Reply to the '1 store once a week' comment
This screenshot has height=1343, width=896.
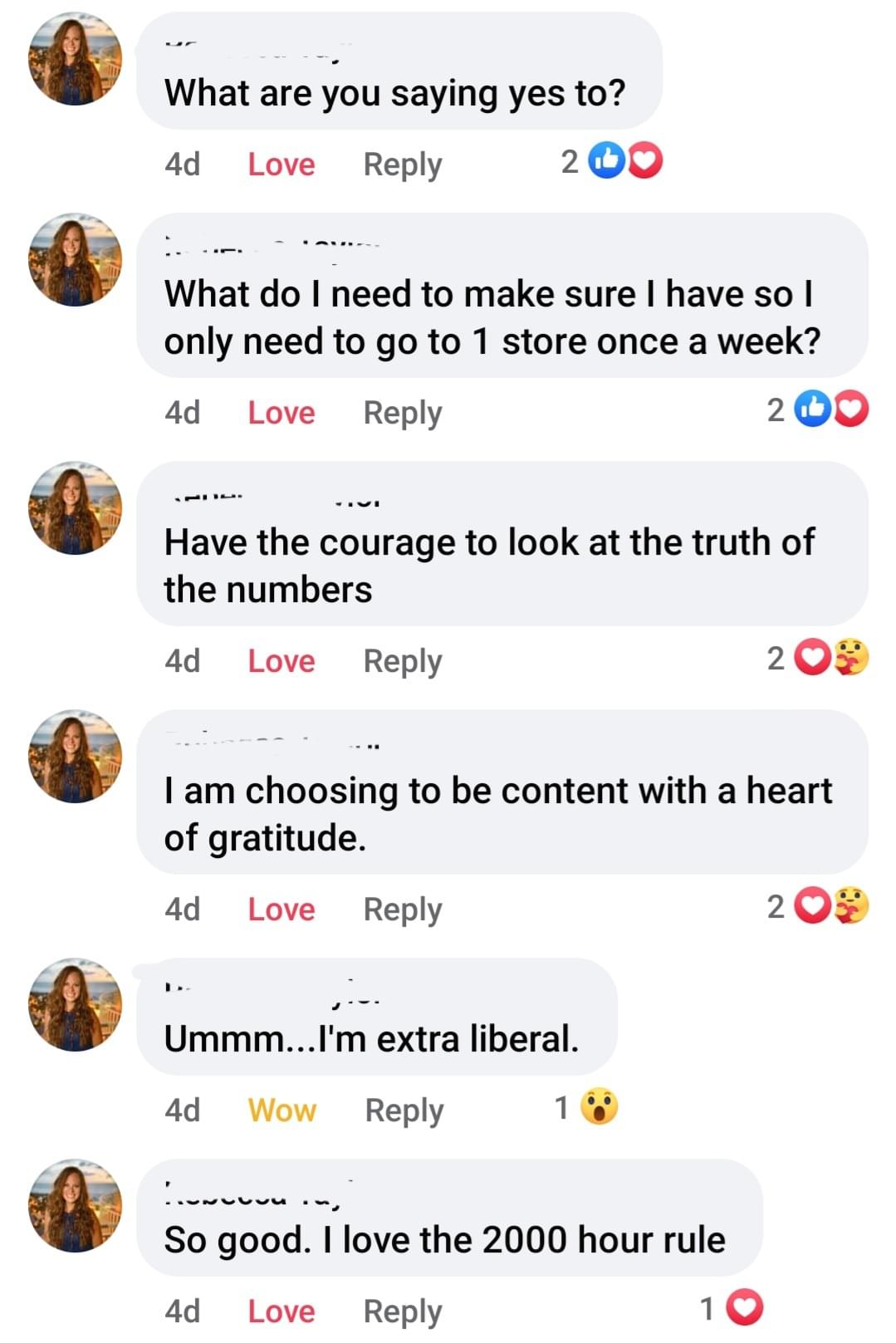tap(403, 413)
